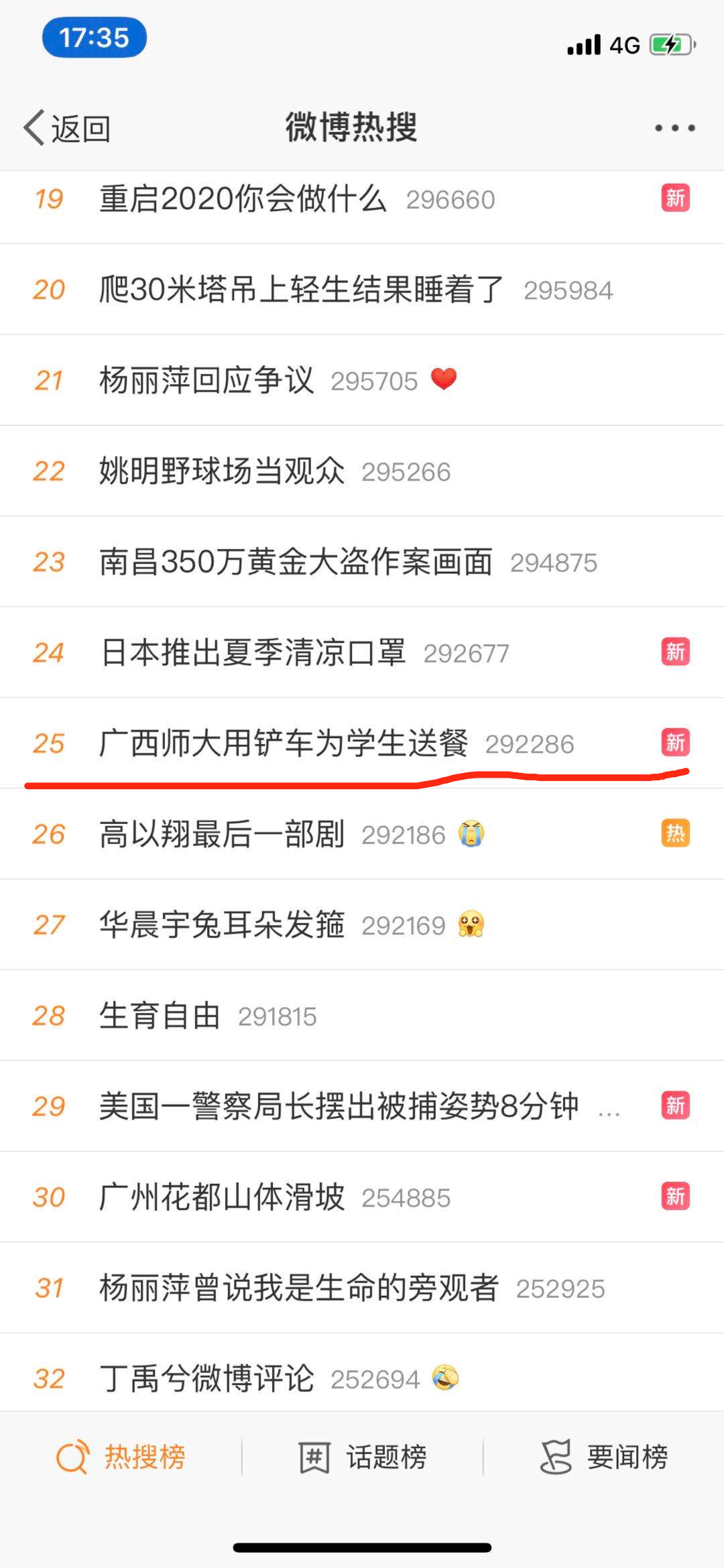Open topic 丁禹兮微博评论
724x1568 pixels.
[206, 1378]
